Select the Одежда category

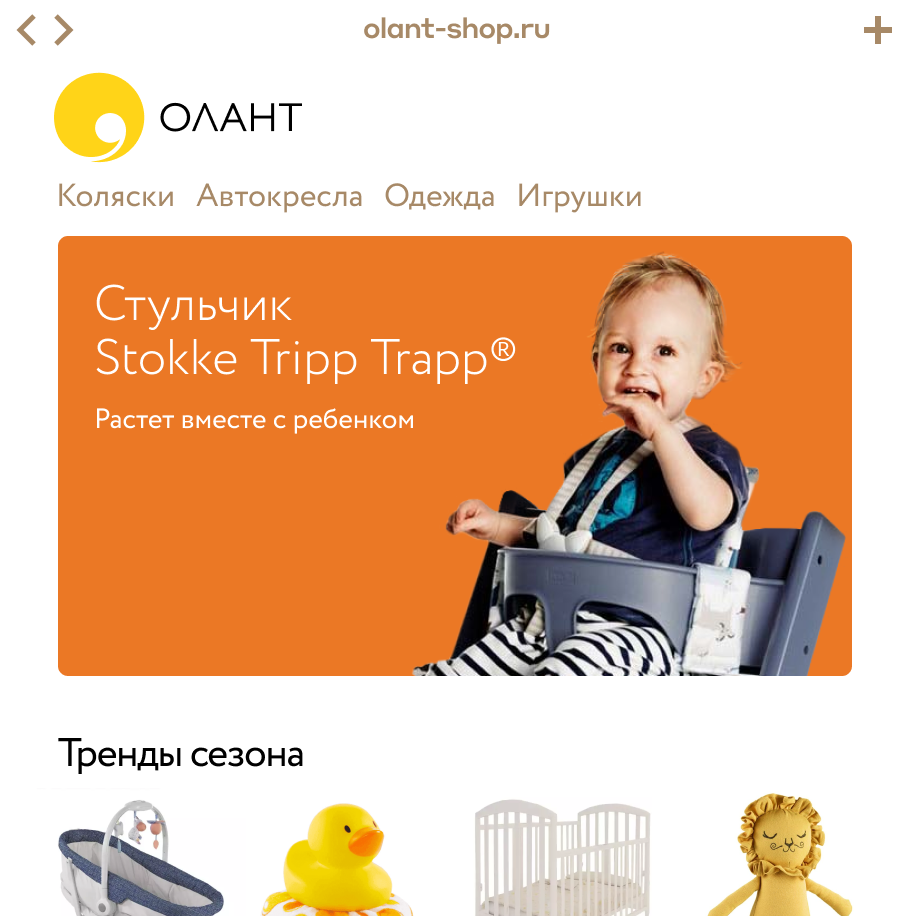pyautogui.click(x=439, y=196)
